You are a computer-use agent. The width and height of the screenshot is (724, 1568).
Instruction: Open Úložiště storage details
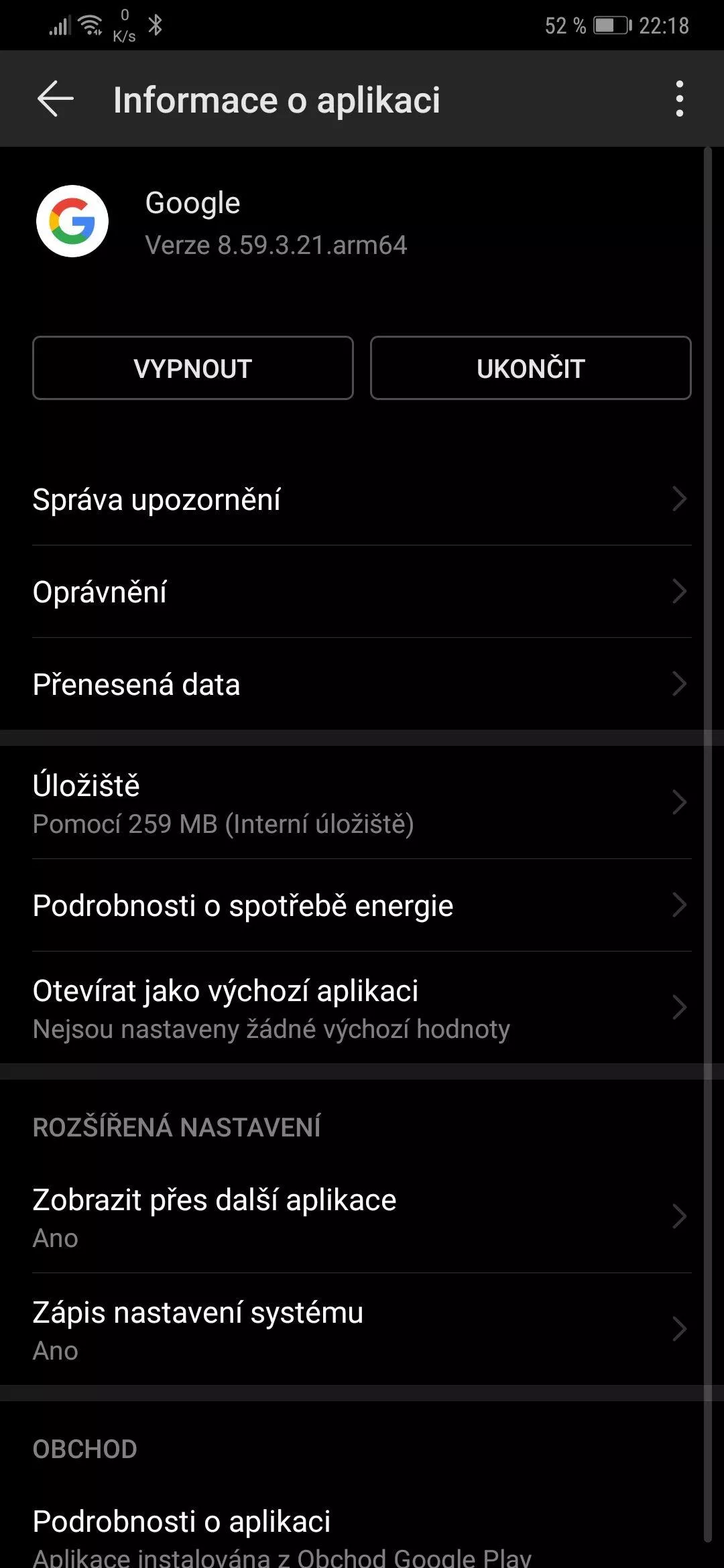pos(362,803)
